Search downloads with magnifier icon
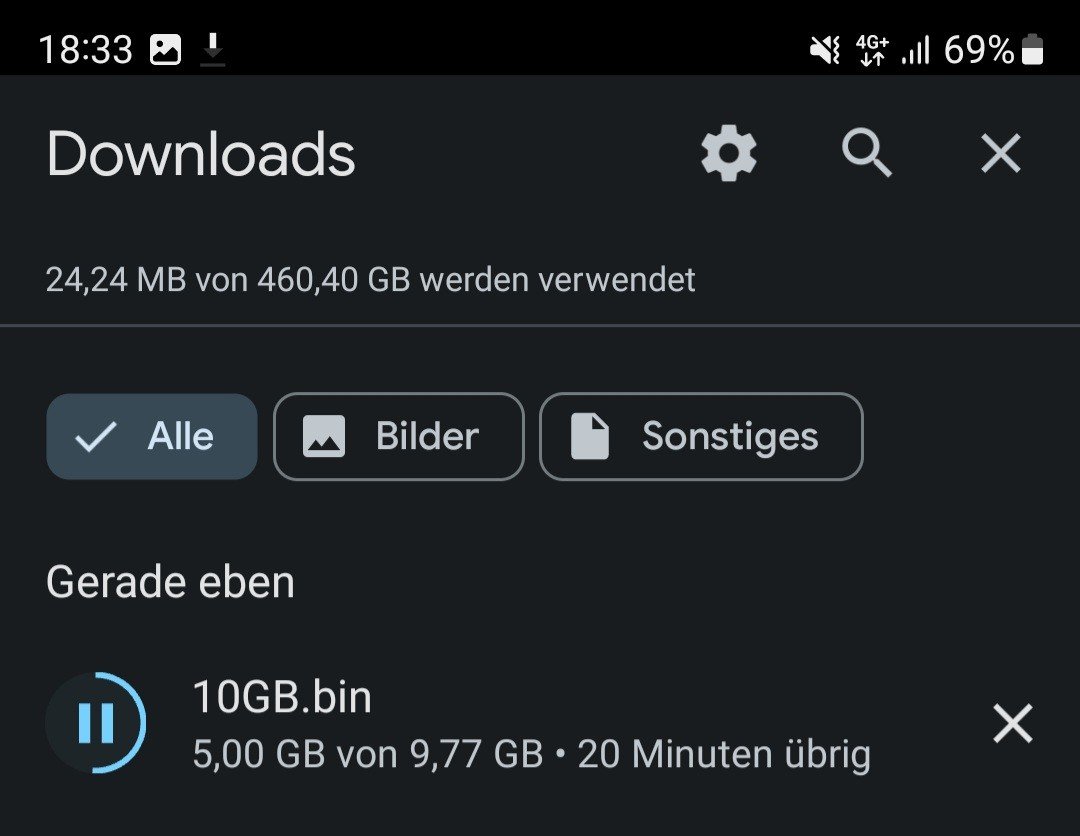This screenshot has width=1080, height=836. point(866,154)
